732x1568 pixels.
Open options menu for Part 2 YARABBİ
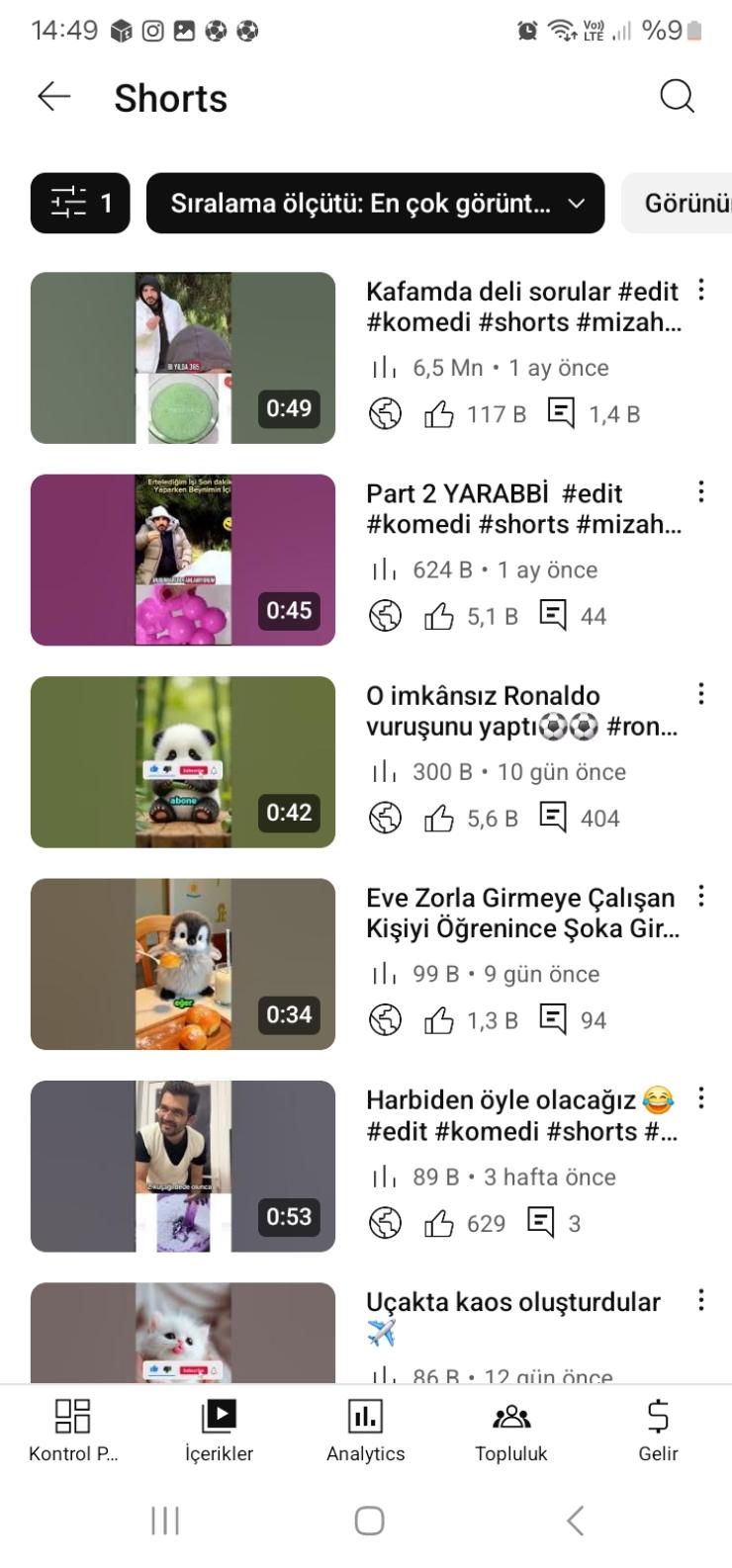700,491
